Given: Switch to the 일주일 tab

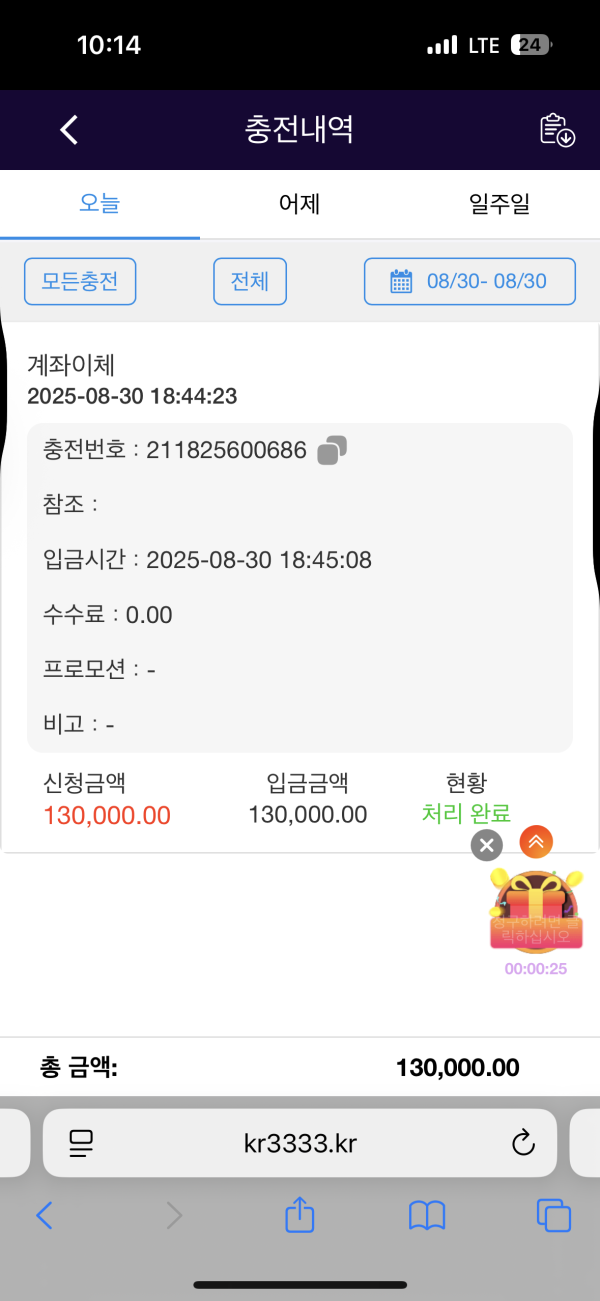Looking at the screenshot, I should click(x=499, y=205).
